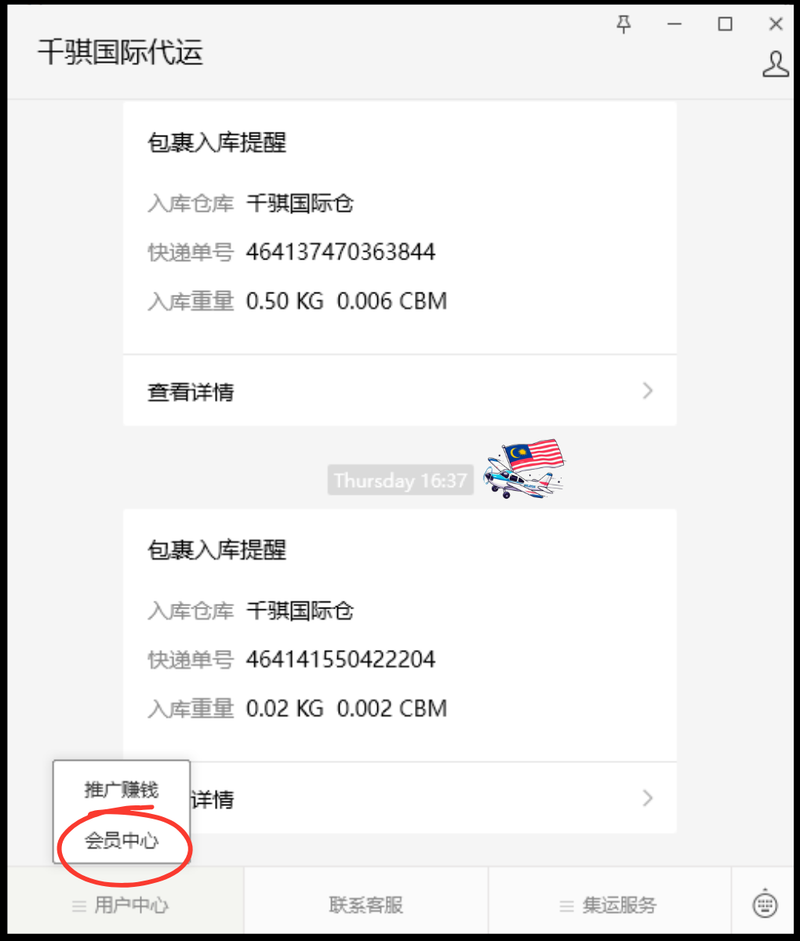Switch to keyboard input mode
800x941 pixels.
click(765, 904)
